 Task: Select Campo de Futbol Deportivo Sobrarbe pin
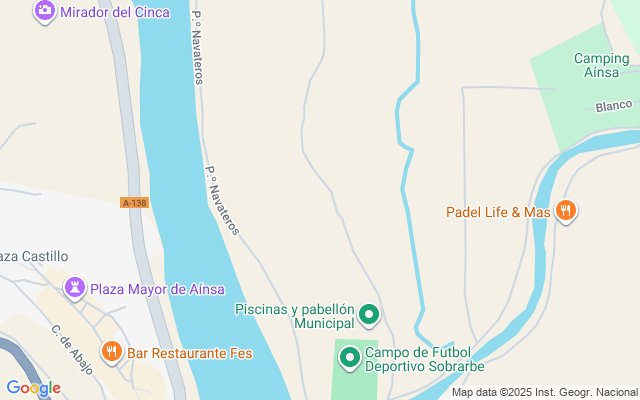[x=350, y=357]
